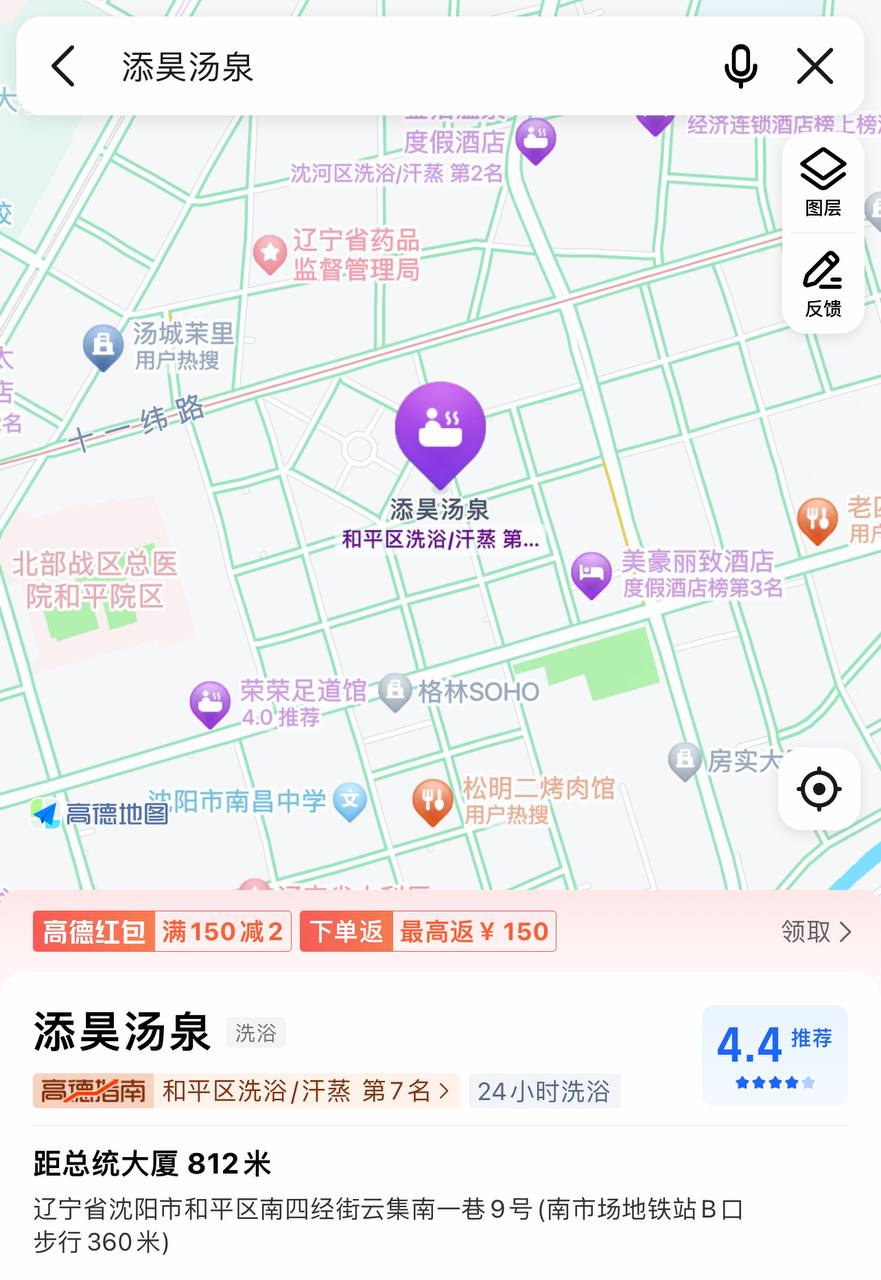
Task: Open 汤城茉里 point of interest
Action: [x=102, y=346]
